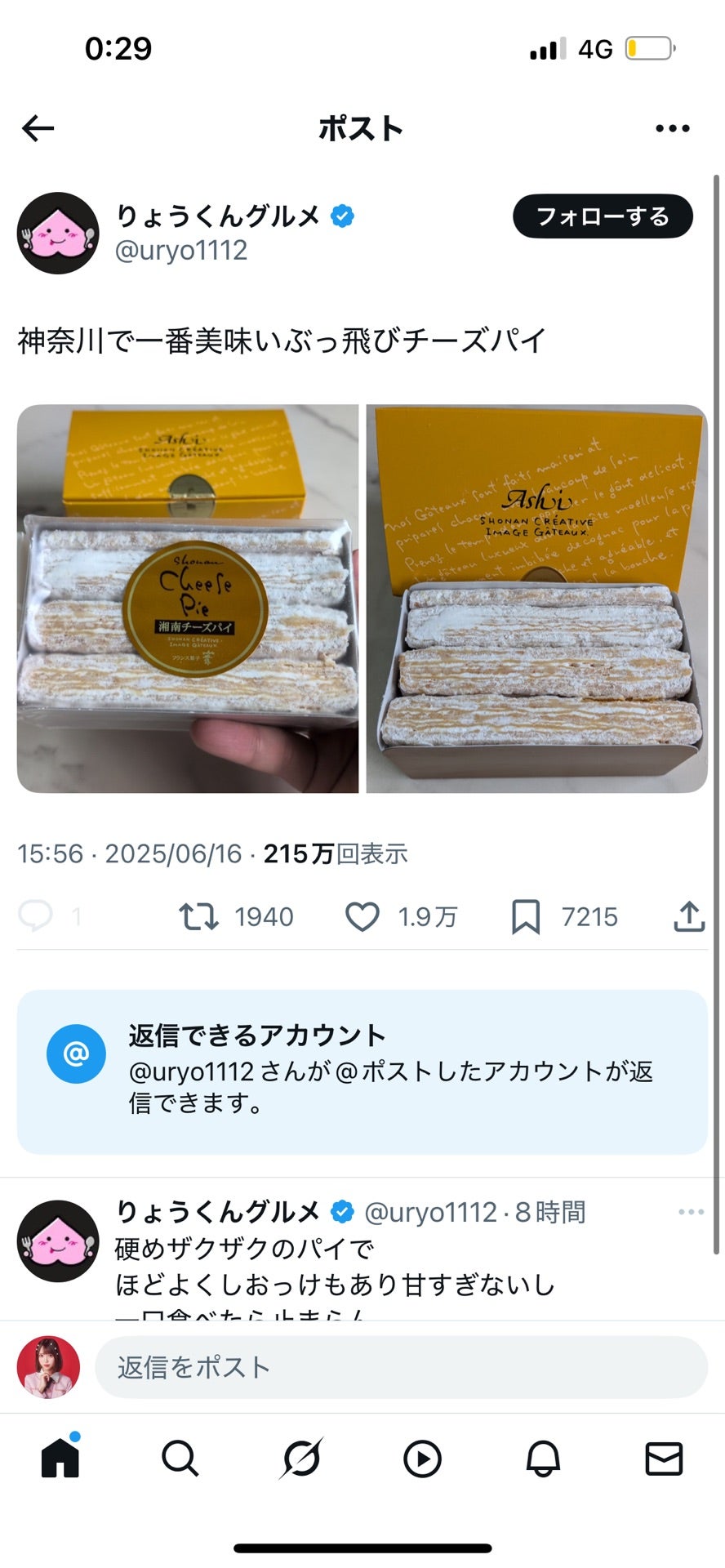The height and width of the screenshot is (1568, 725).
Task: Tap フォローする to follow りょうくんグルメ
Action: (603, 216)
